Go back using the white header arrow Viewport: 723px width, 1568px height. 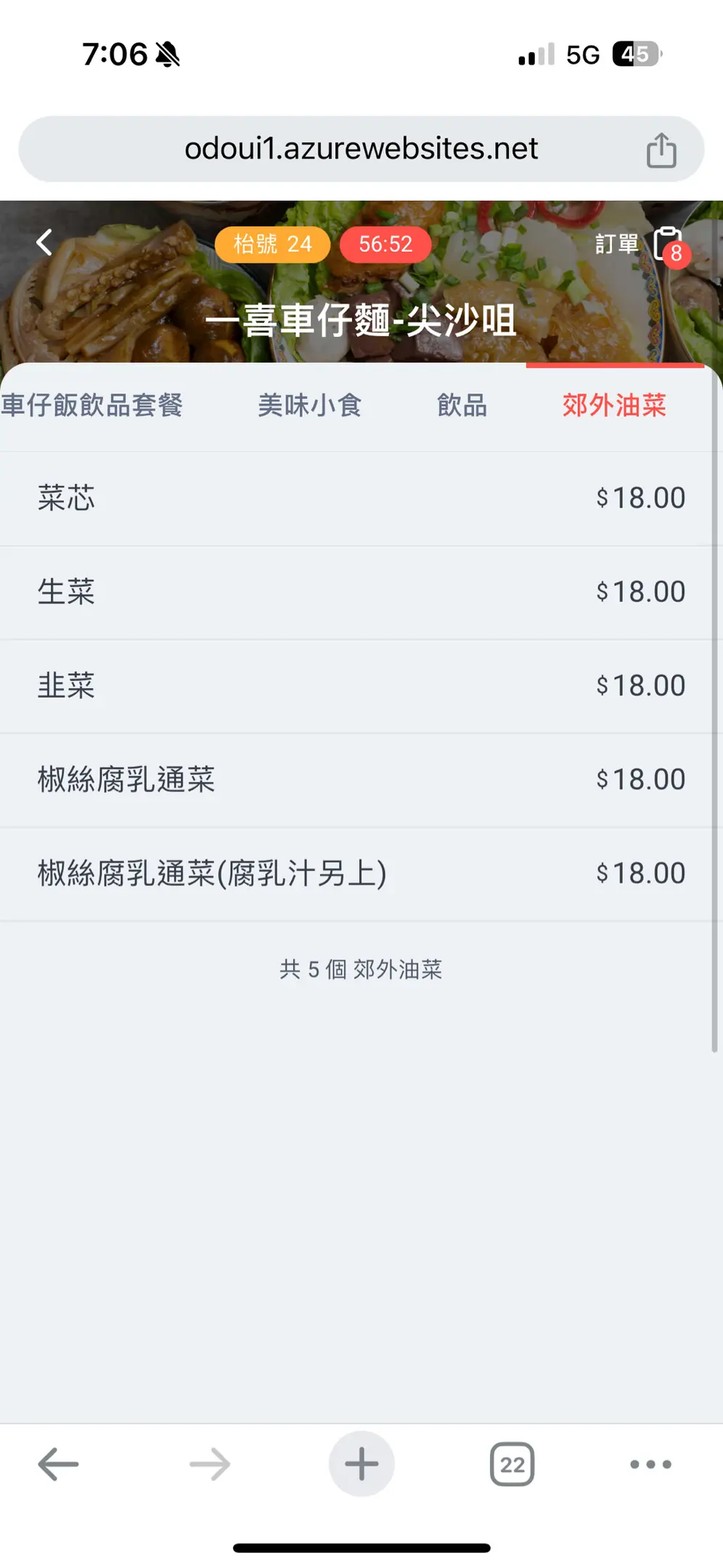44,242
